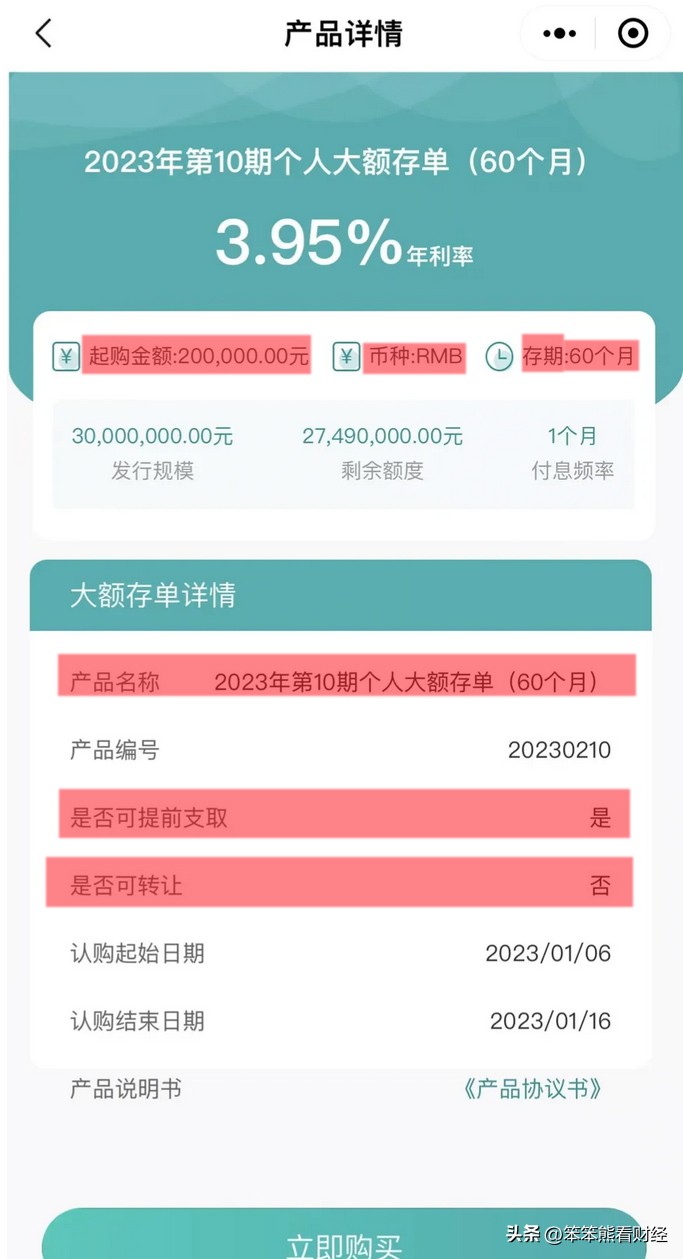Open the mini program more options menu
The height and width of the screenshot is (1259, 683).
point(560,33)
